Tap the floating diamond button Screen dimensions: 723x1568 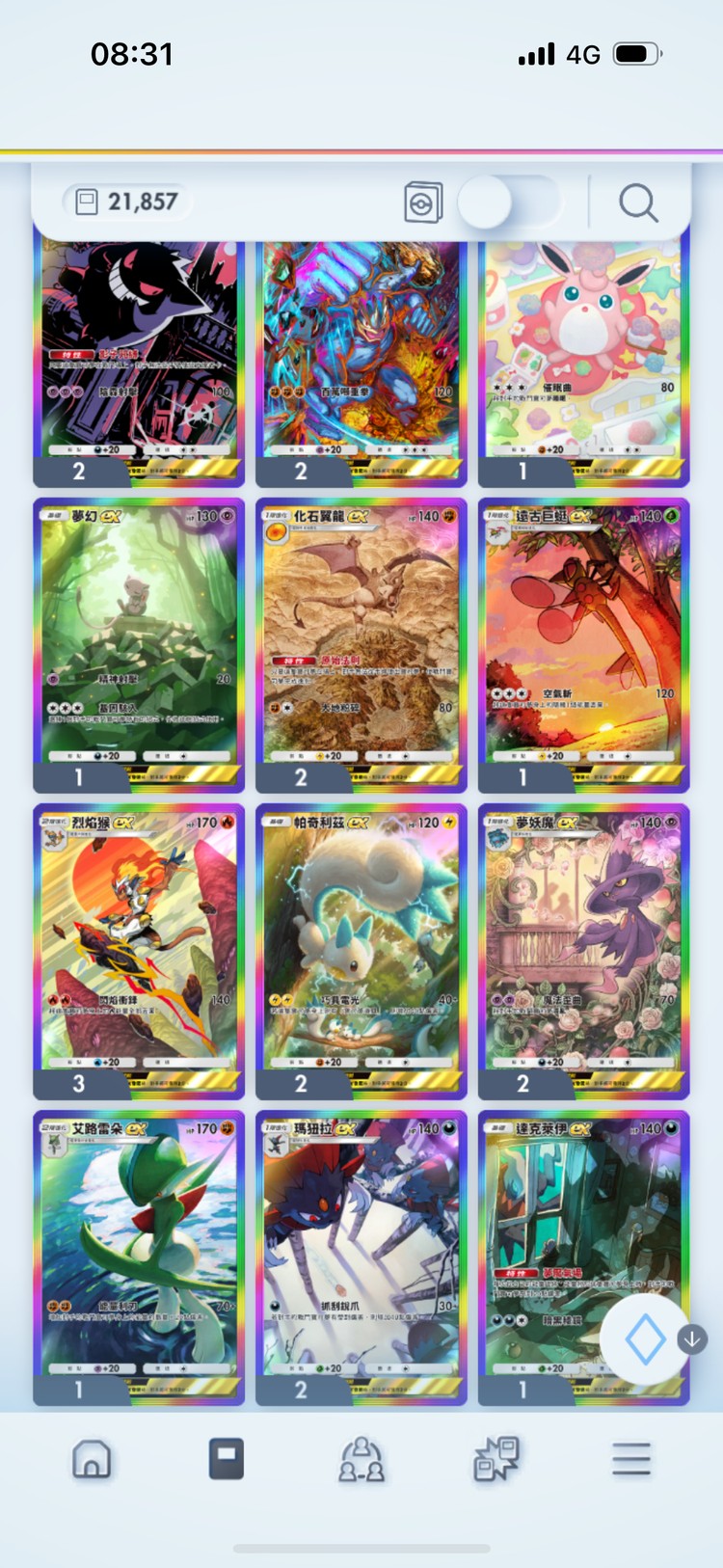pyautogui.click(x=645, y=1339)
